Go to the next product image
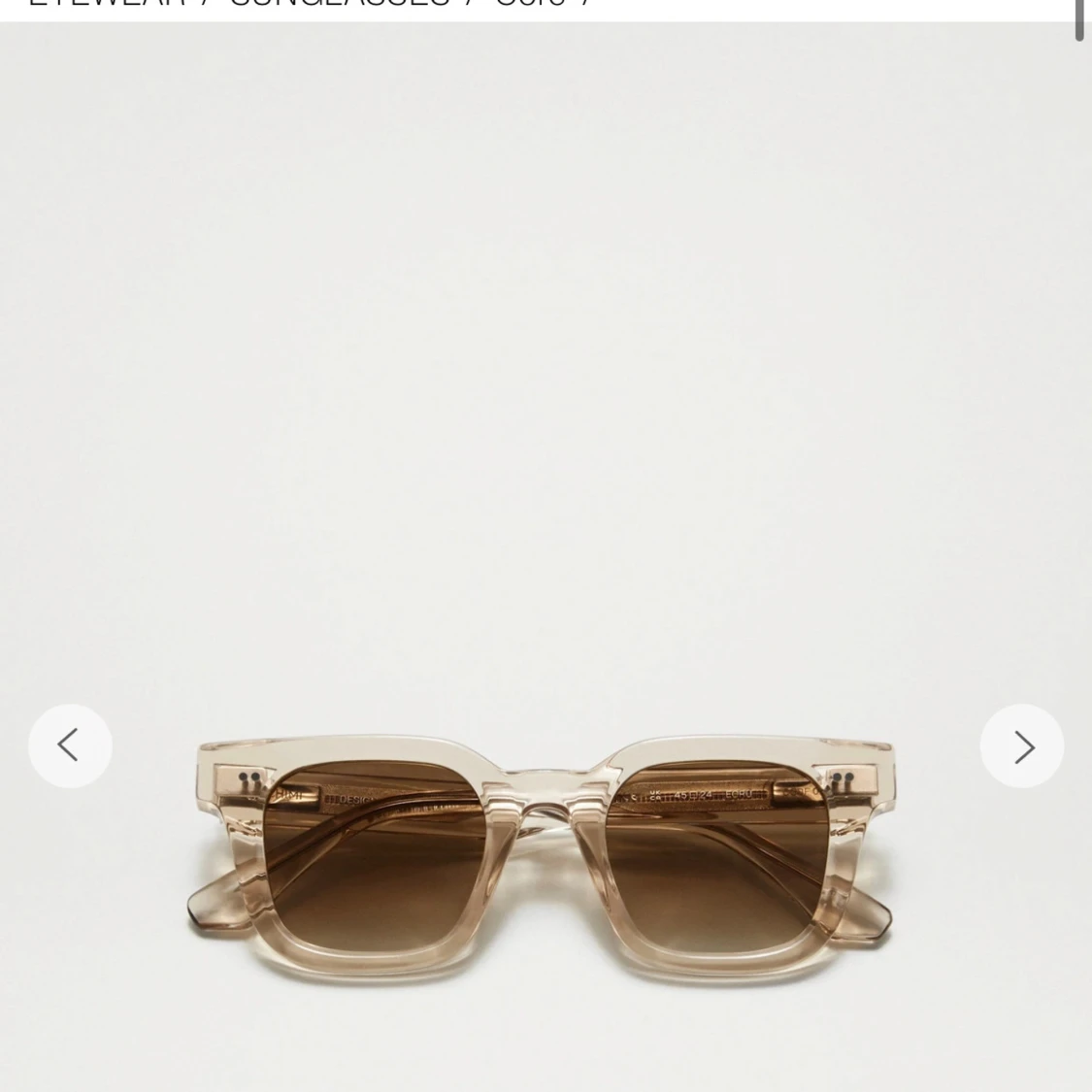Image resolution: width=1092 pixels, height=1092 pixels. point(1022,745)
